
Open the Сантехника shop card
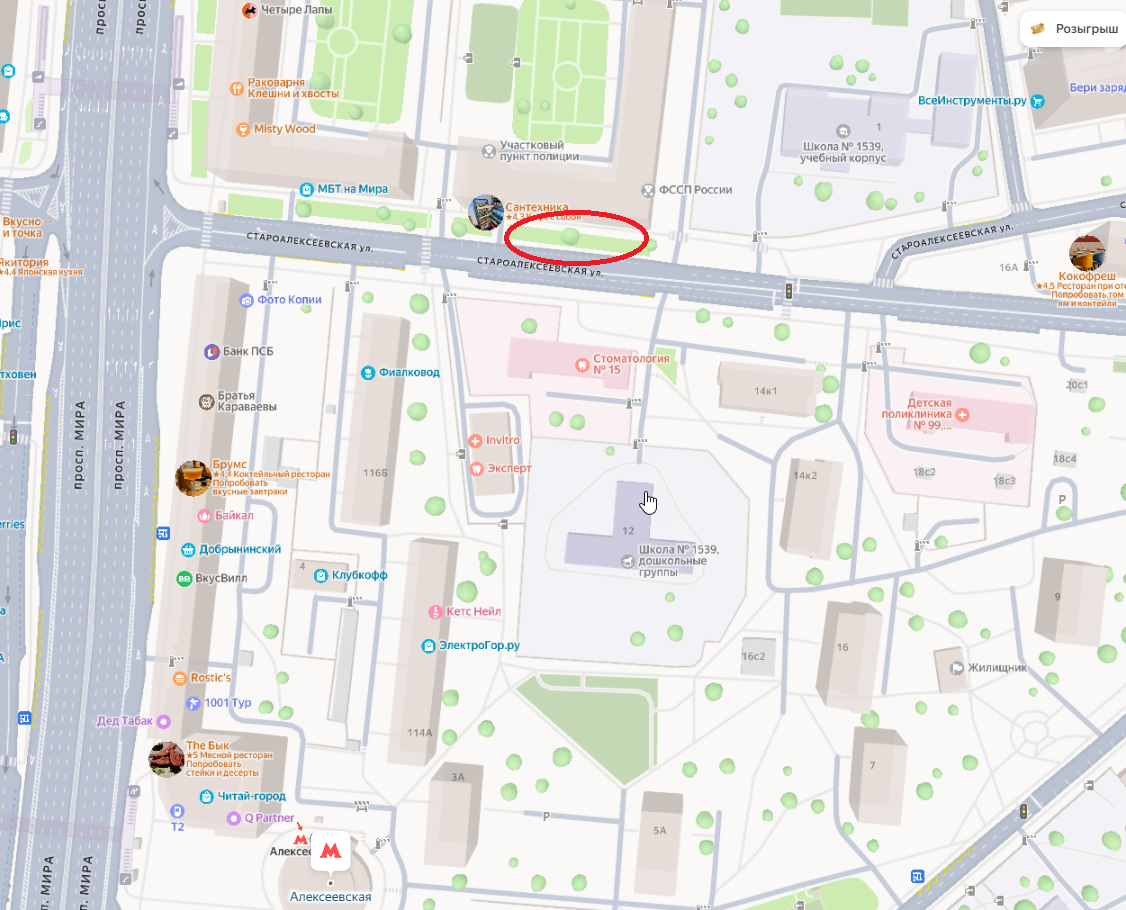click(x=486, y=212)
